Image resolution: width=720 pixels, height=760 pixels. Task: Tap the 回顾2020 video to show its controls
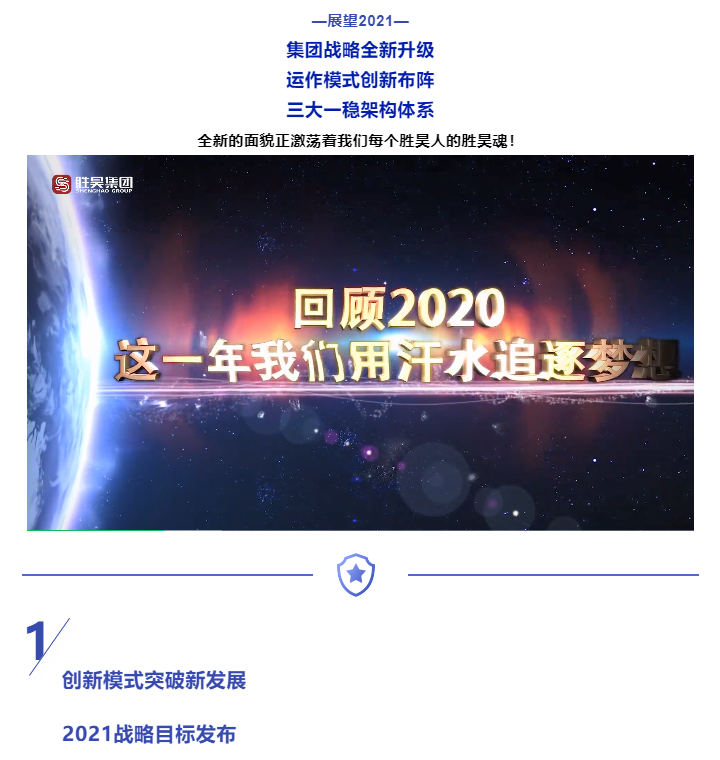click(x=360, y=342)
